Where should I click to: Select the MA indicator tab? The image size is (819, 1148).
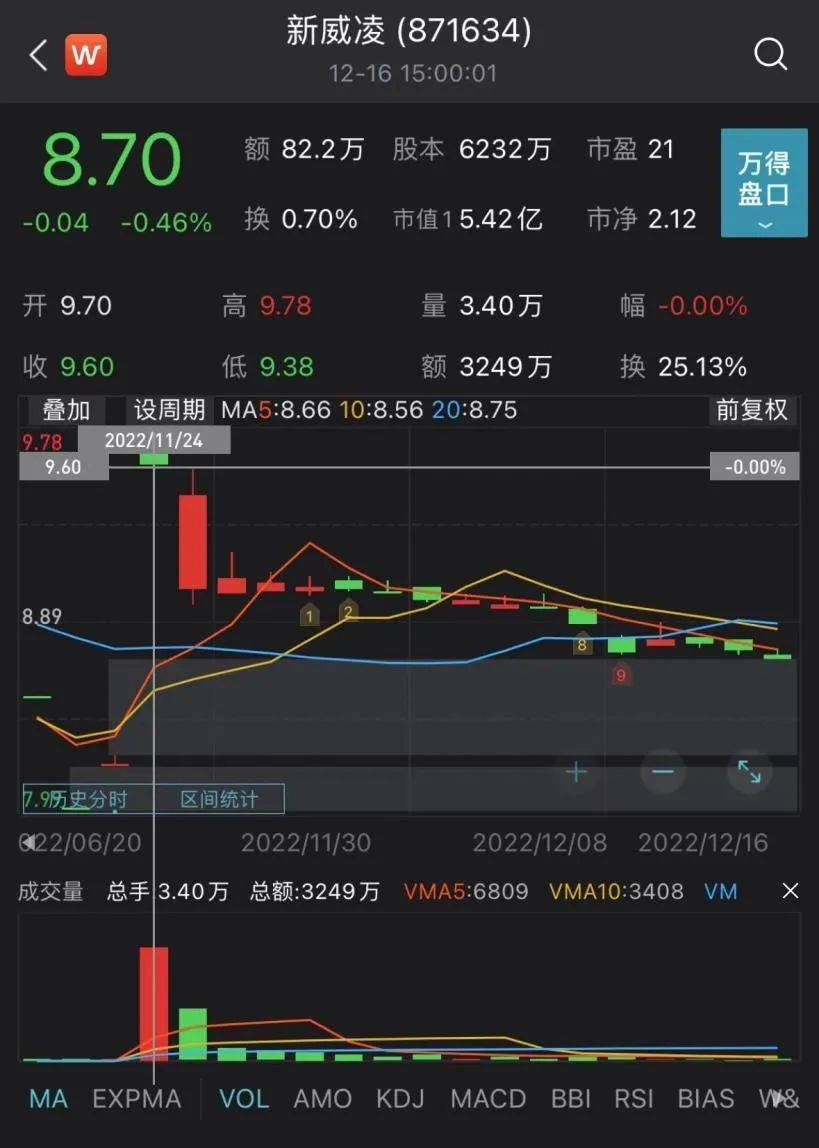point(48,1099)
